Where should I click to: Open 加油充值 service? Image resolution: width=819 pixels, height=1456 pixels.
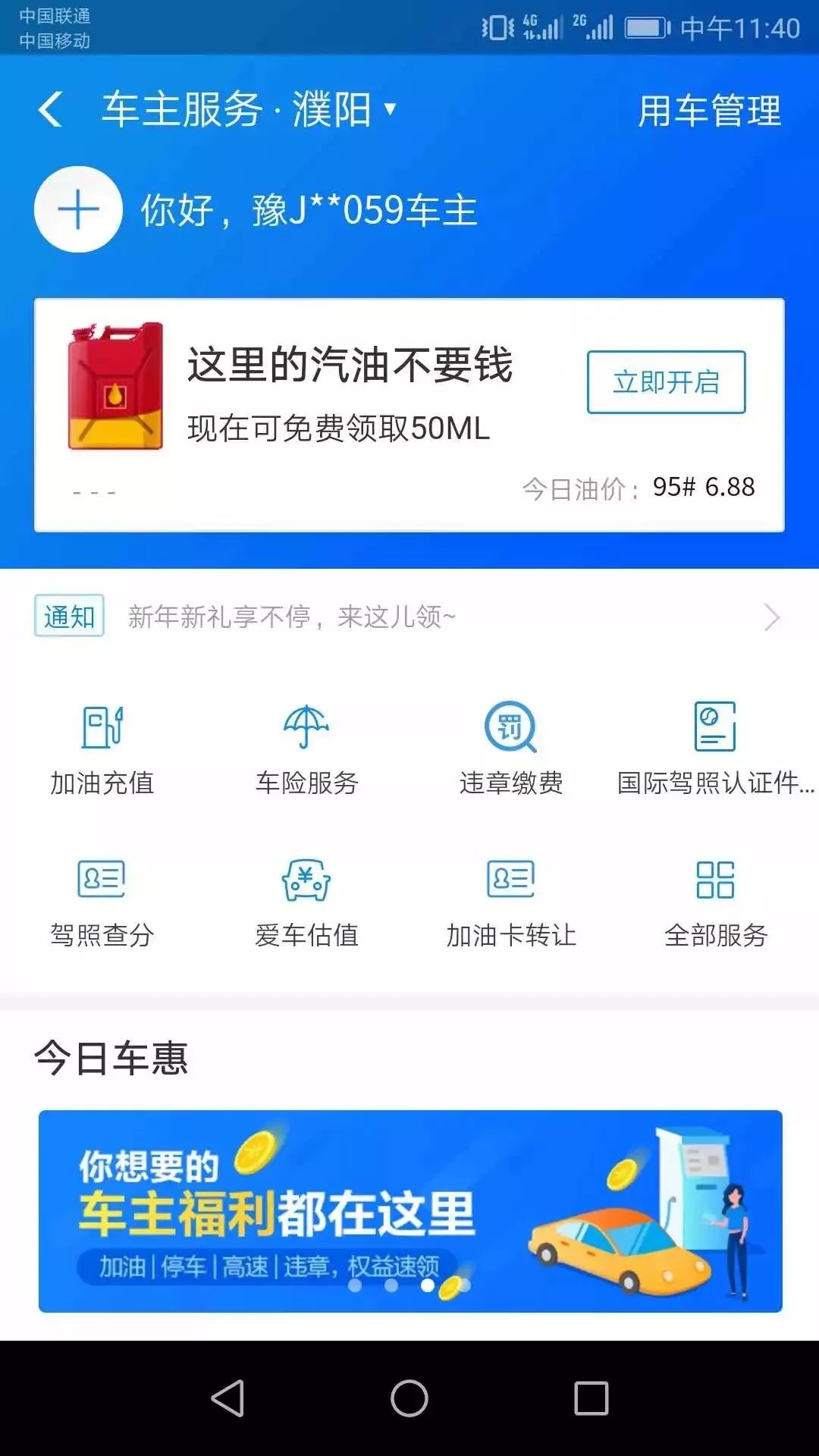(x=102, y=748)
